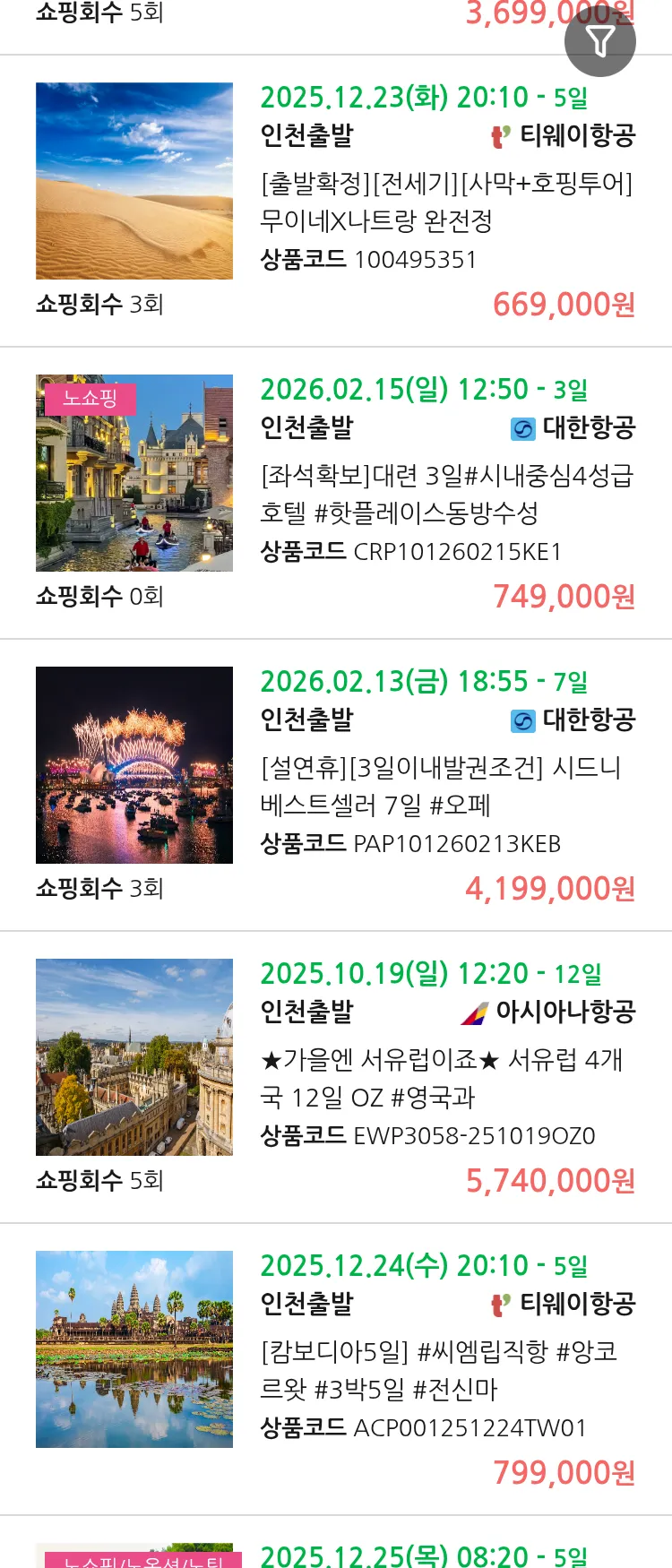Open the 서유럽 4개국 12일 package
The height and width of the screenshot is (1568, 672).
tap(441, 1078)
